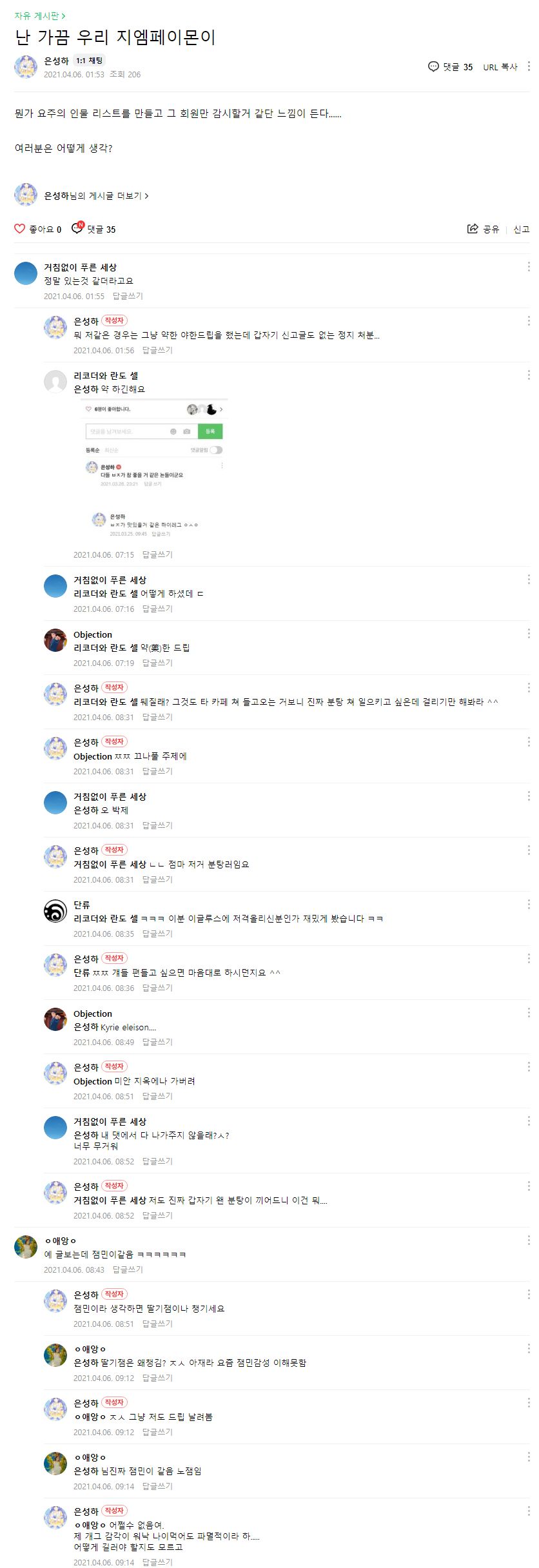Start 1:1 채팅 with 은성하

[89, 61]
